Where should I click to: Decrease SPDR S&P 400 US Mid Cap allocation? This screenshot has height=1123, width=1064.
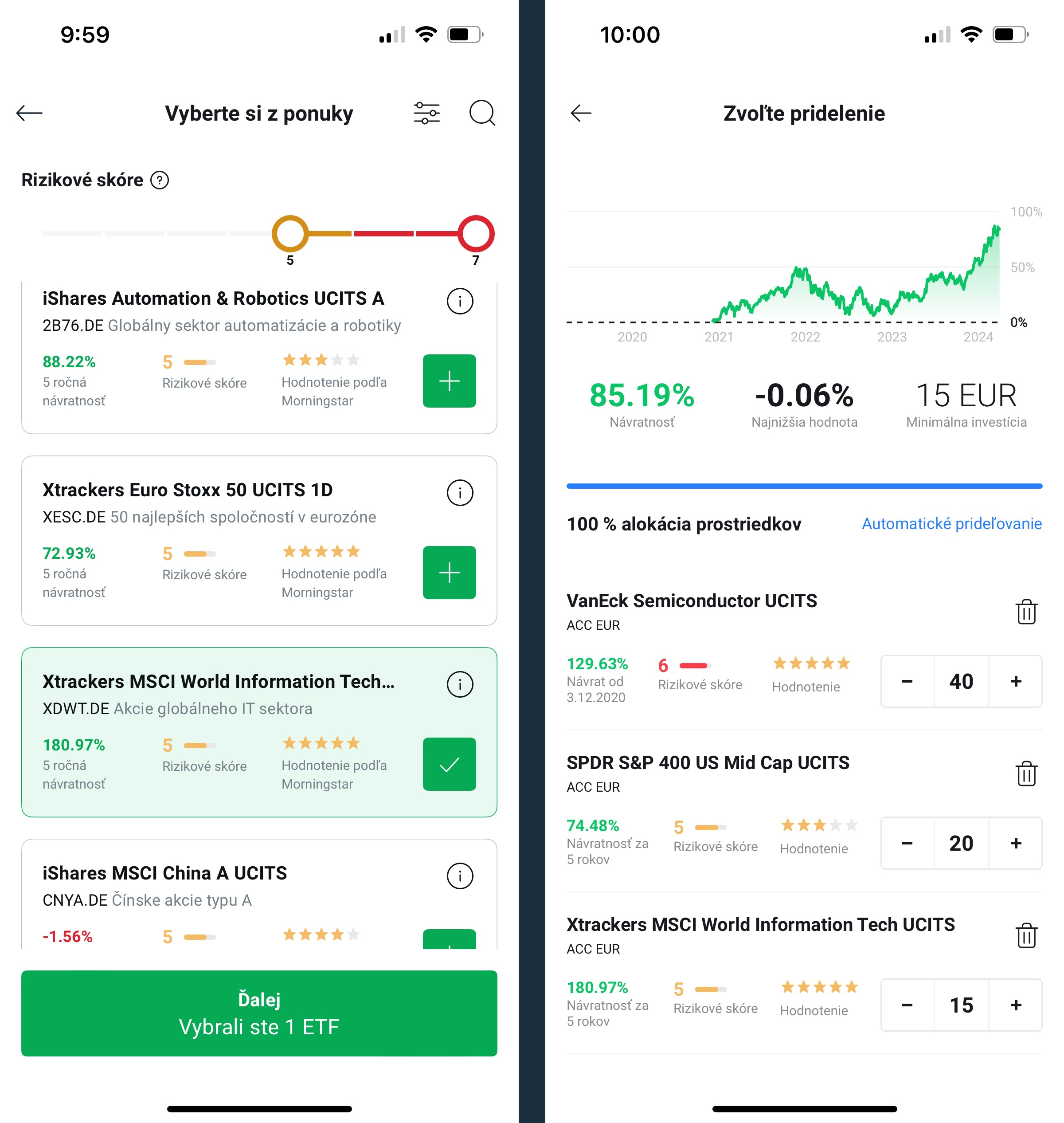click(907, 843)
